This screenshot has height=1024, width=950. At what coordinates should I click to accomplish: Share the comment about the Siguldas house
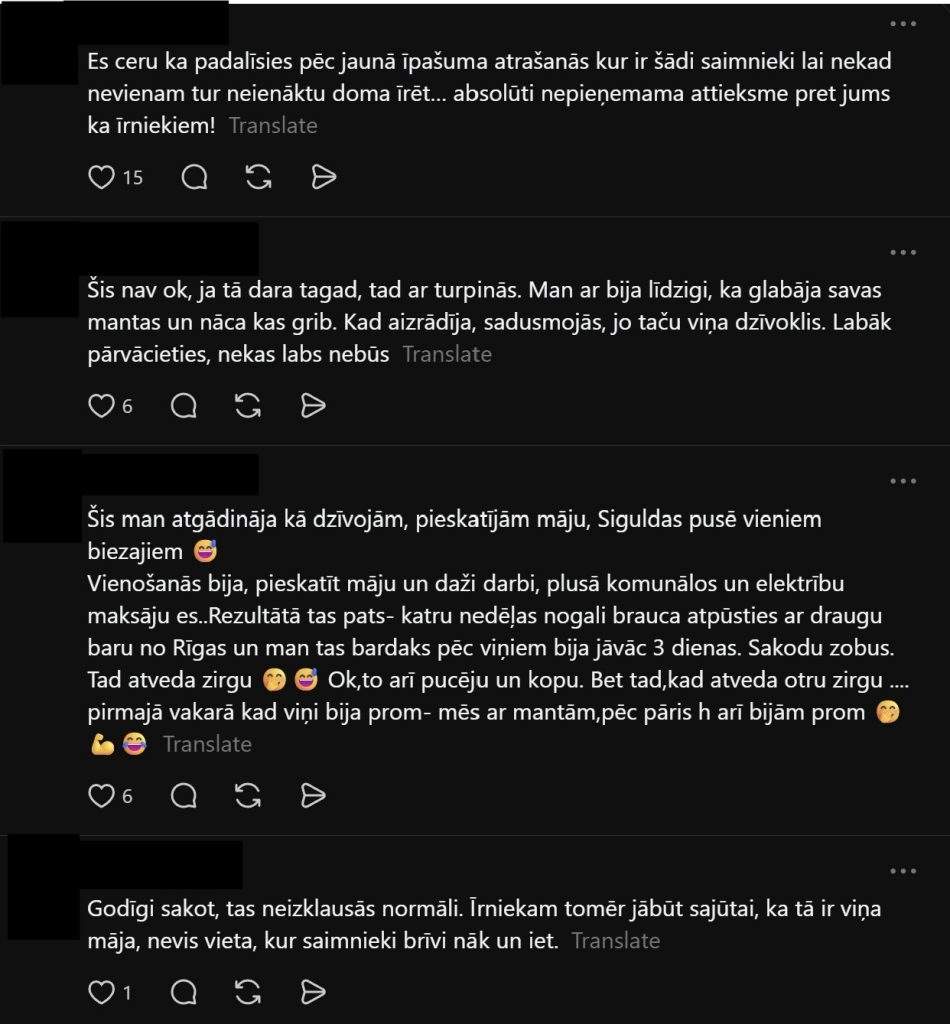tap(313, 795)
